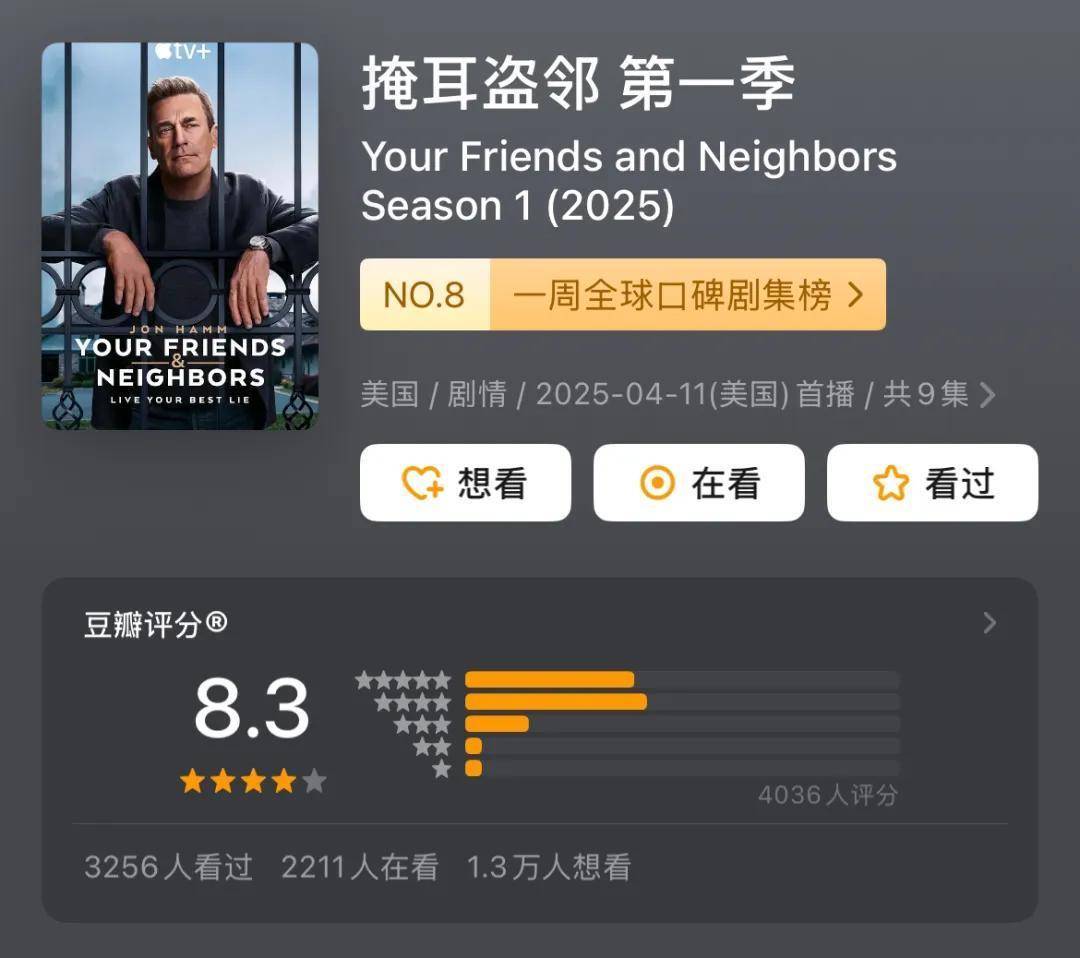Mark show as 在看

(699, 483)
